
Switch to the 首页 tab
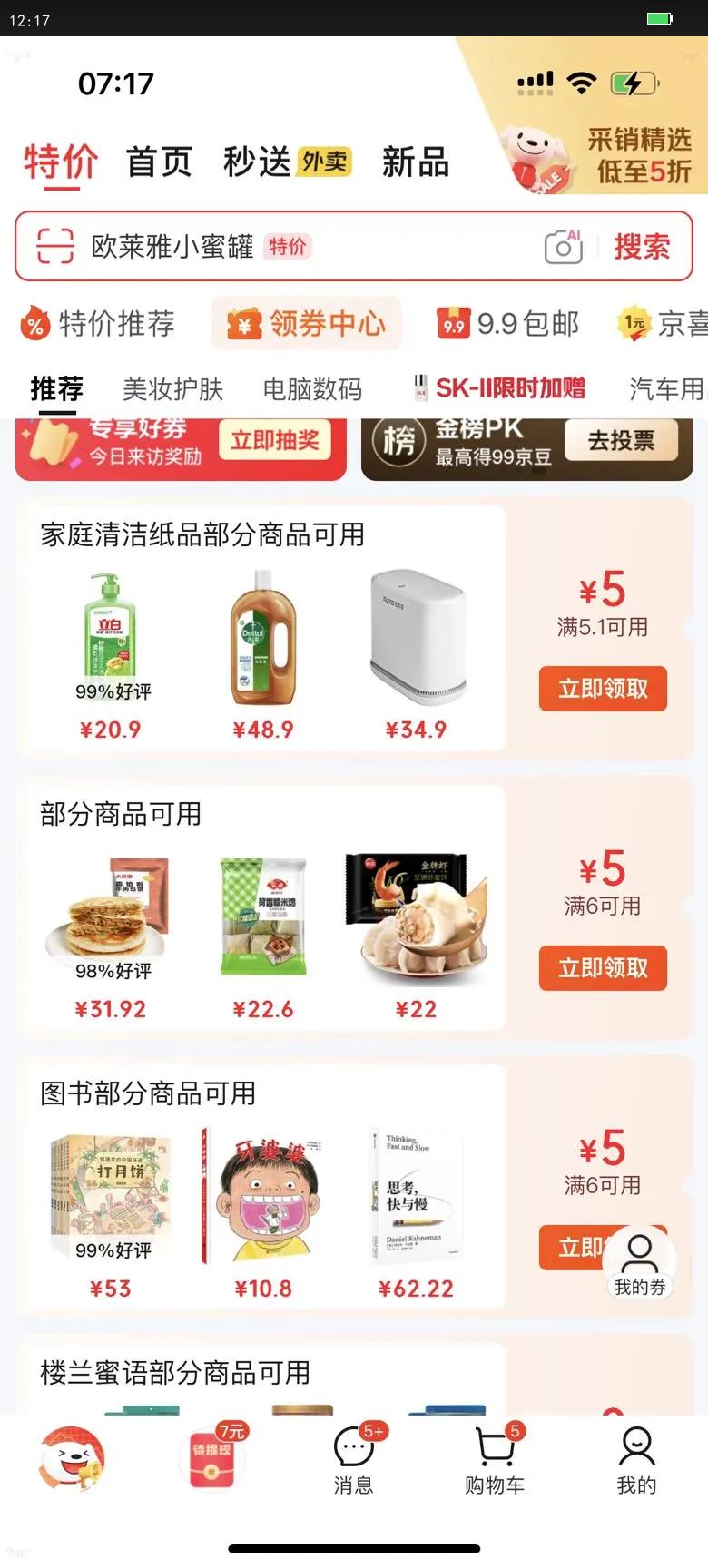(x=159, y=163)
